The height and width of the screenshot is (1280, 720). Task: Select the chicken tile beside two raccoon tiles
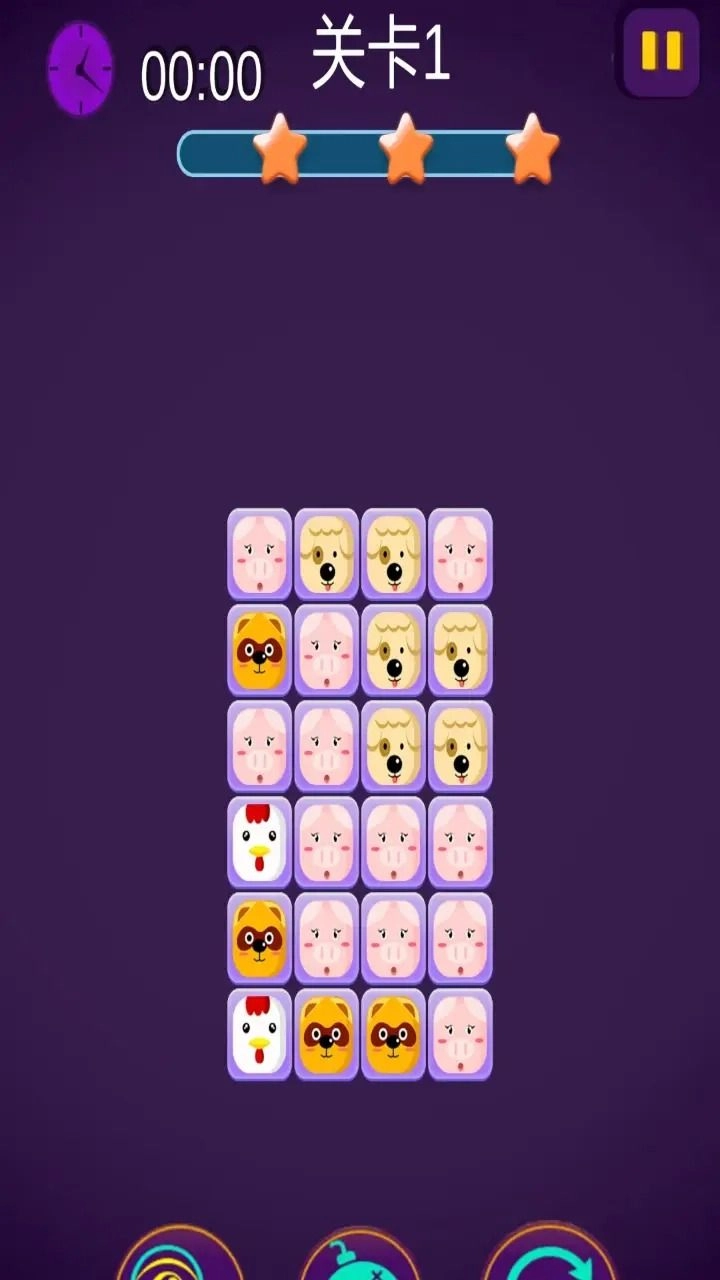pos(260,1034)
